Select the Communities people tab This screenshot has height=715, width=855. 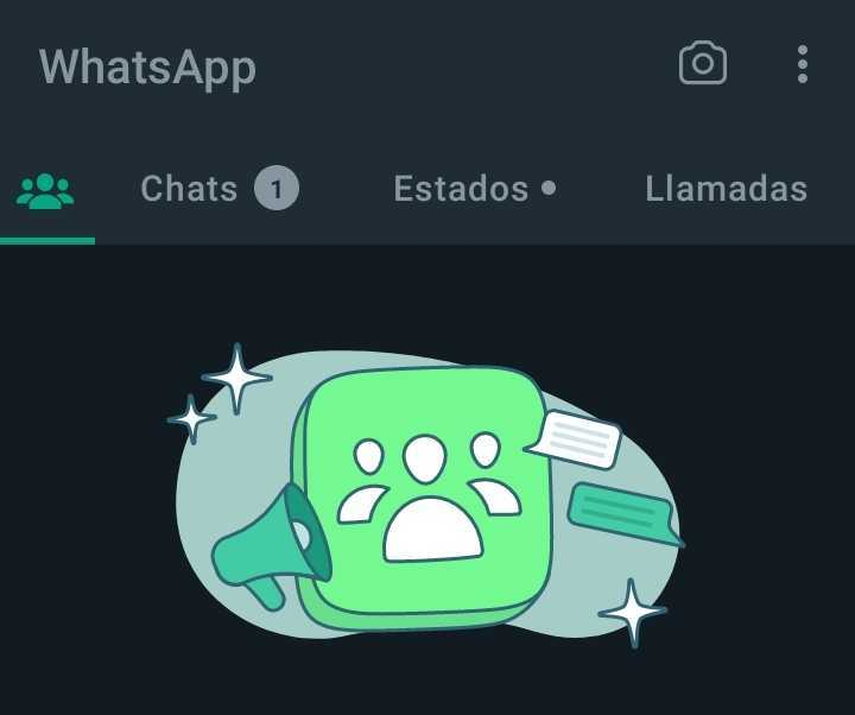[46, 190]
